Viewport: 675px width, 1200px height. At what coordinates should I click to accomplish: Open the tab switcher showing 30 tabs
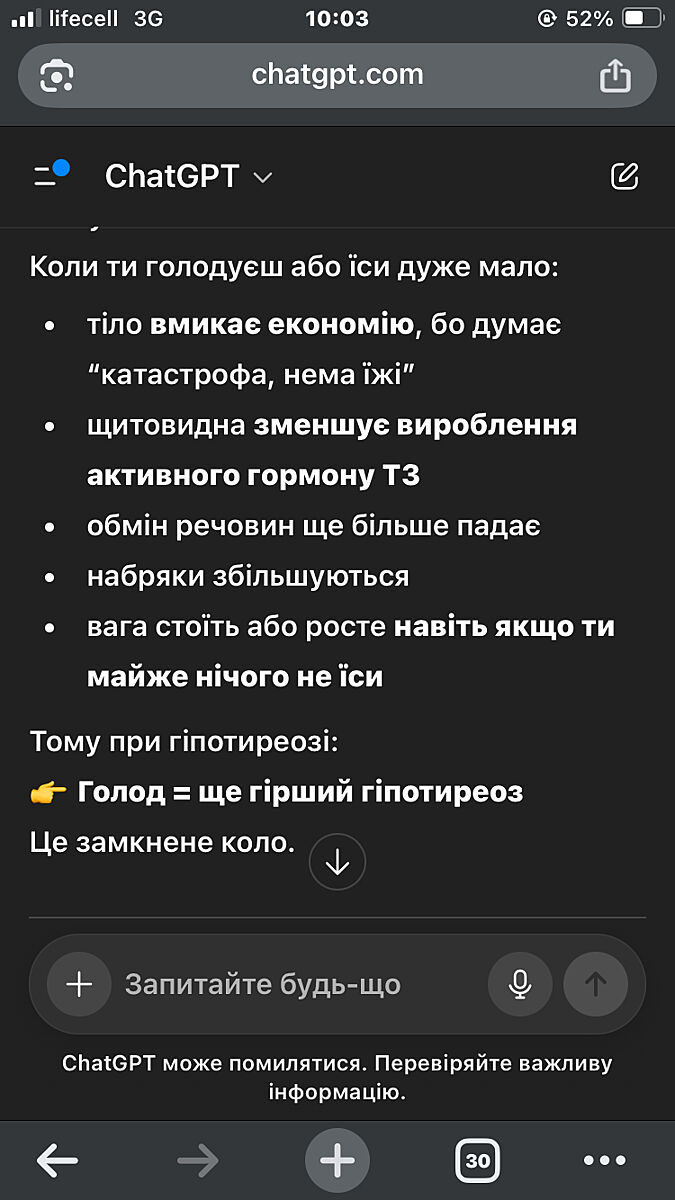point(477,1160)
